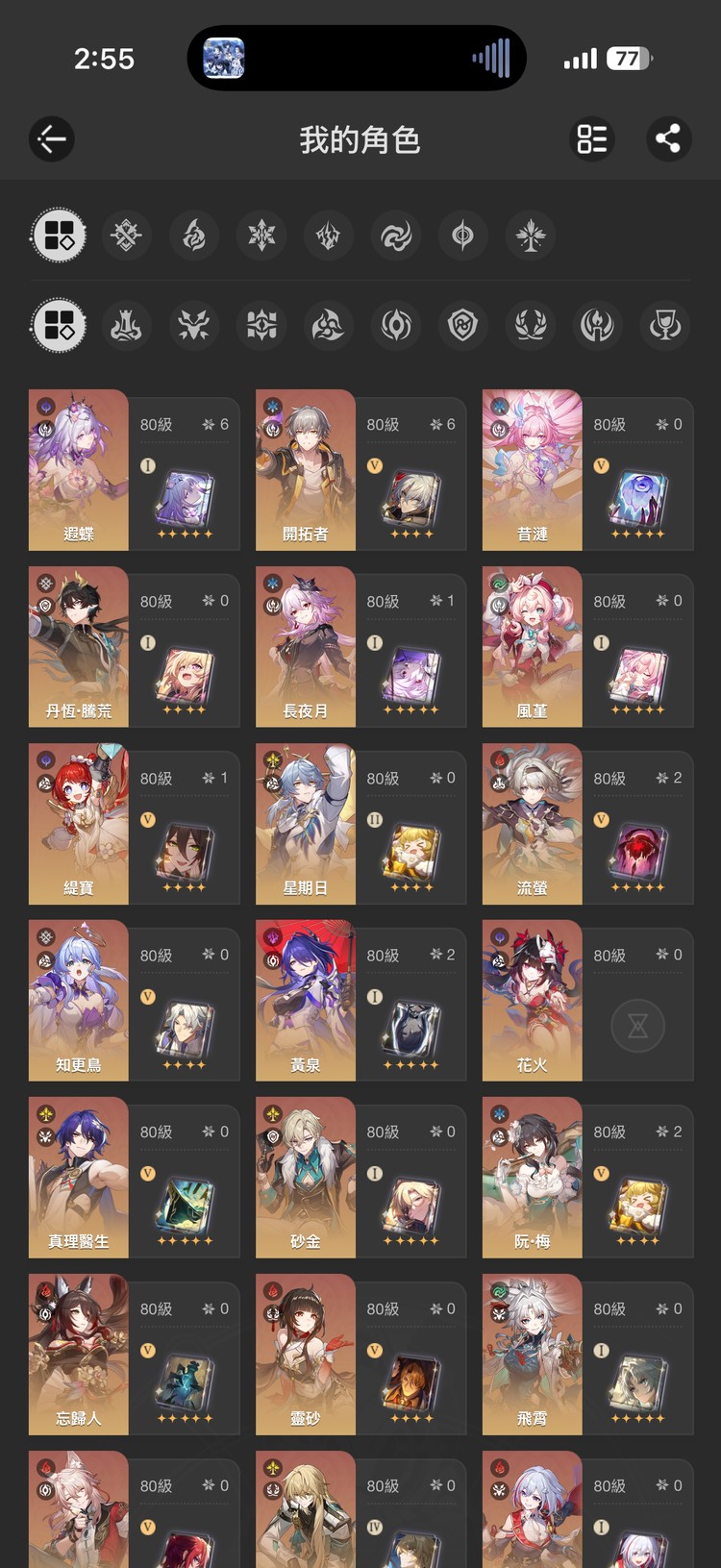
Task: Open the 丹恆·騰荒 character card
Action: [x=134, y=647]
